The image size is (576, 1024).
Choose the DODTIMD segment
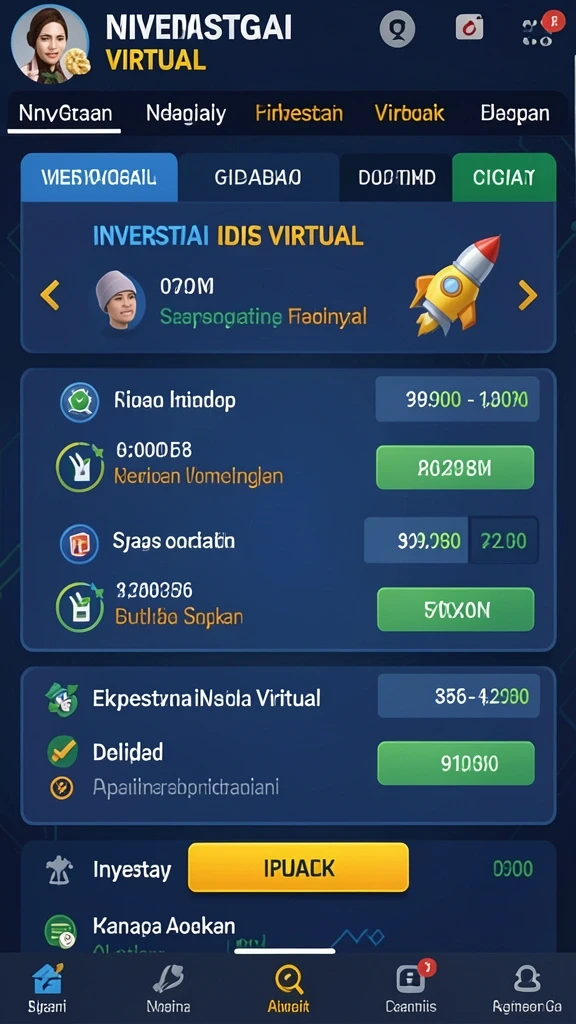[x=396, y=177]
